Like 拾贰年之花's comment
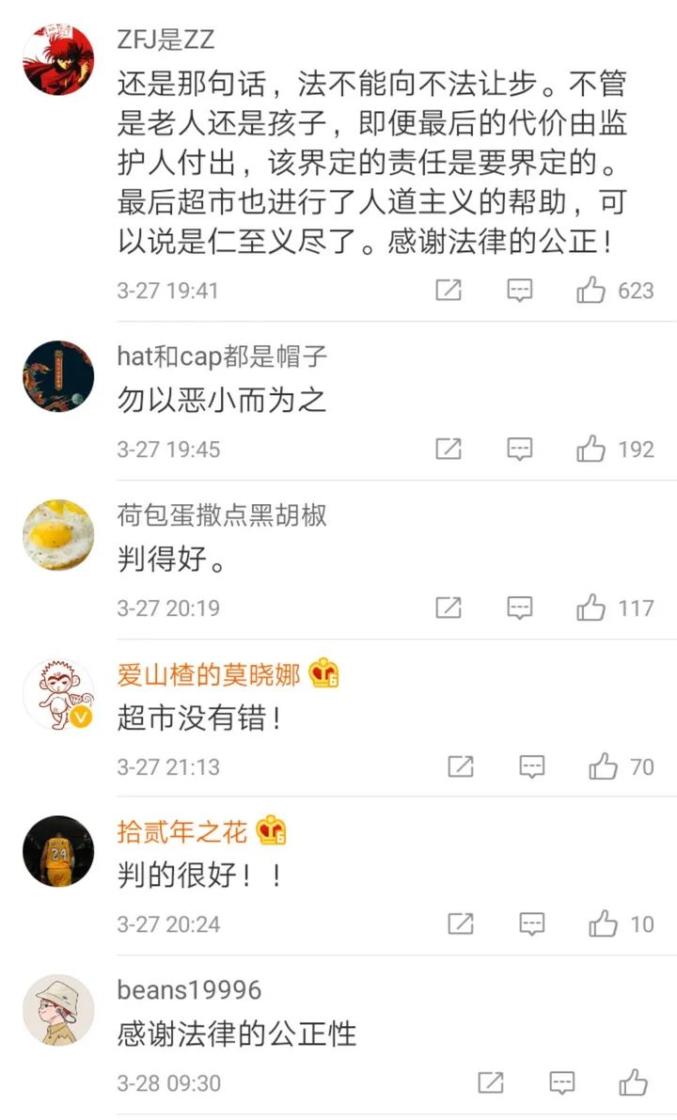677x1120 pixels. coord(603,924)
